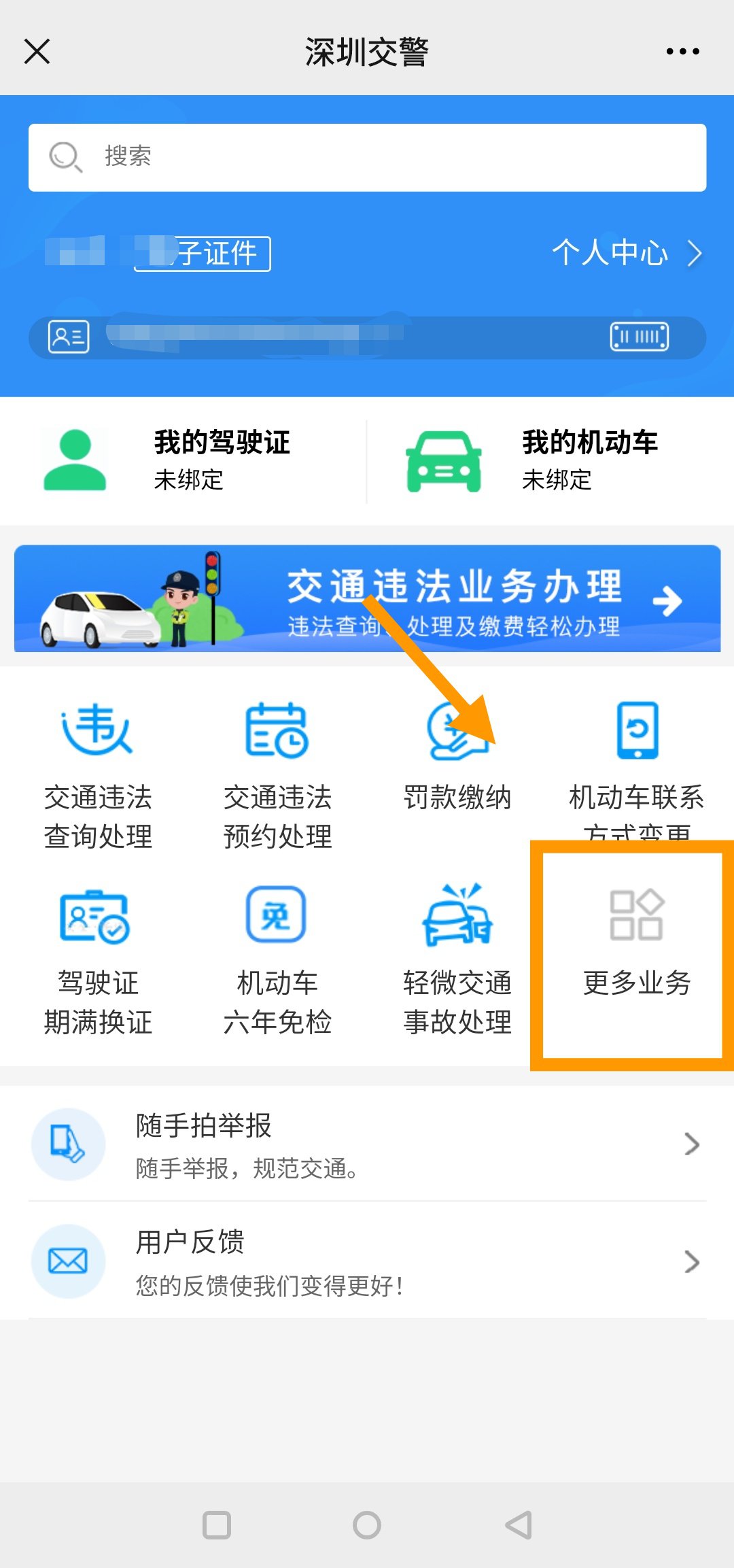Open 机动车六年免检

coord(277,959)
